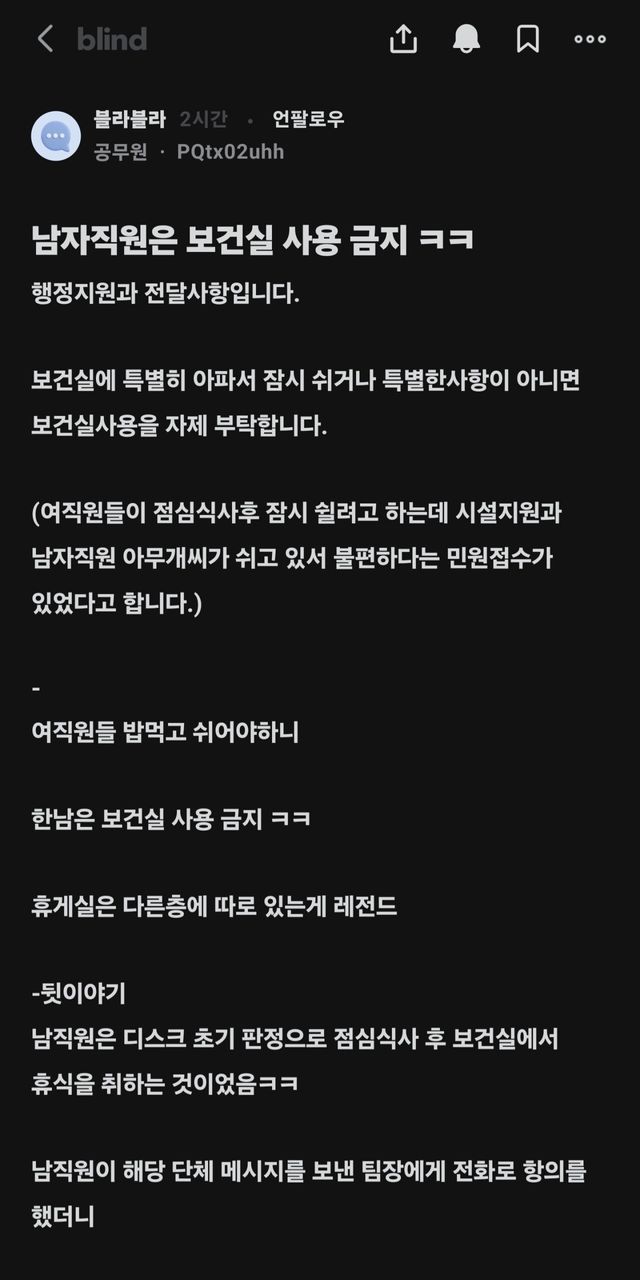
Task: Share this Blind post
Action: tap(402, 39)
